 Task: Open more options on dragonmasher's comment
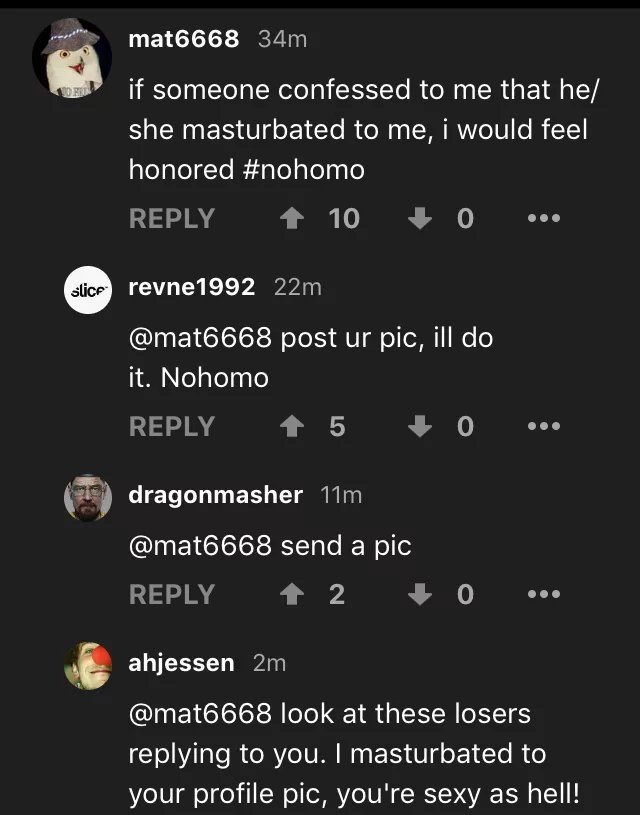click(544, 594)
